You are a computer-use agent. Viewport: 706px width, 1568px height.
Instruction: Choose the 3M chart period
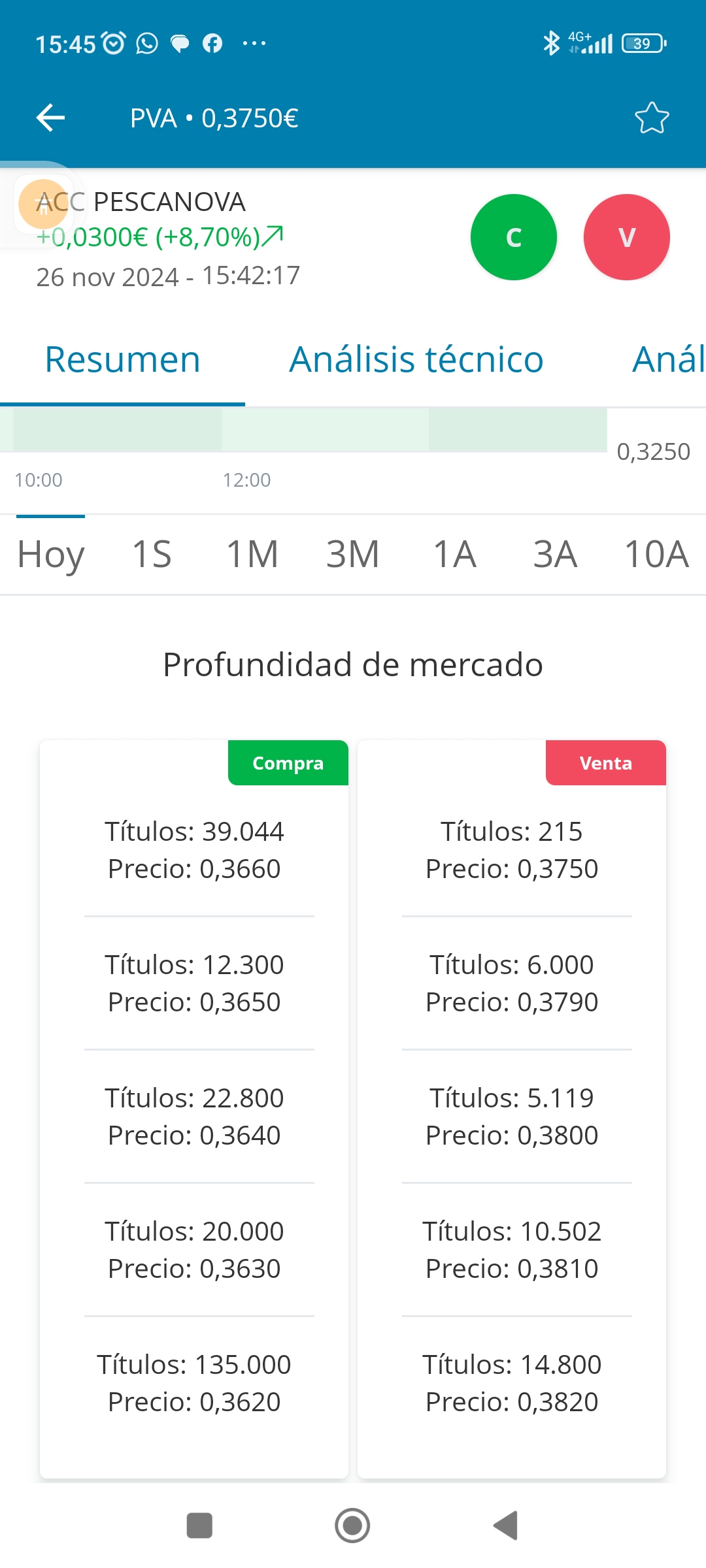[353, 554]
